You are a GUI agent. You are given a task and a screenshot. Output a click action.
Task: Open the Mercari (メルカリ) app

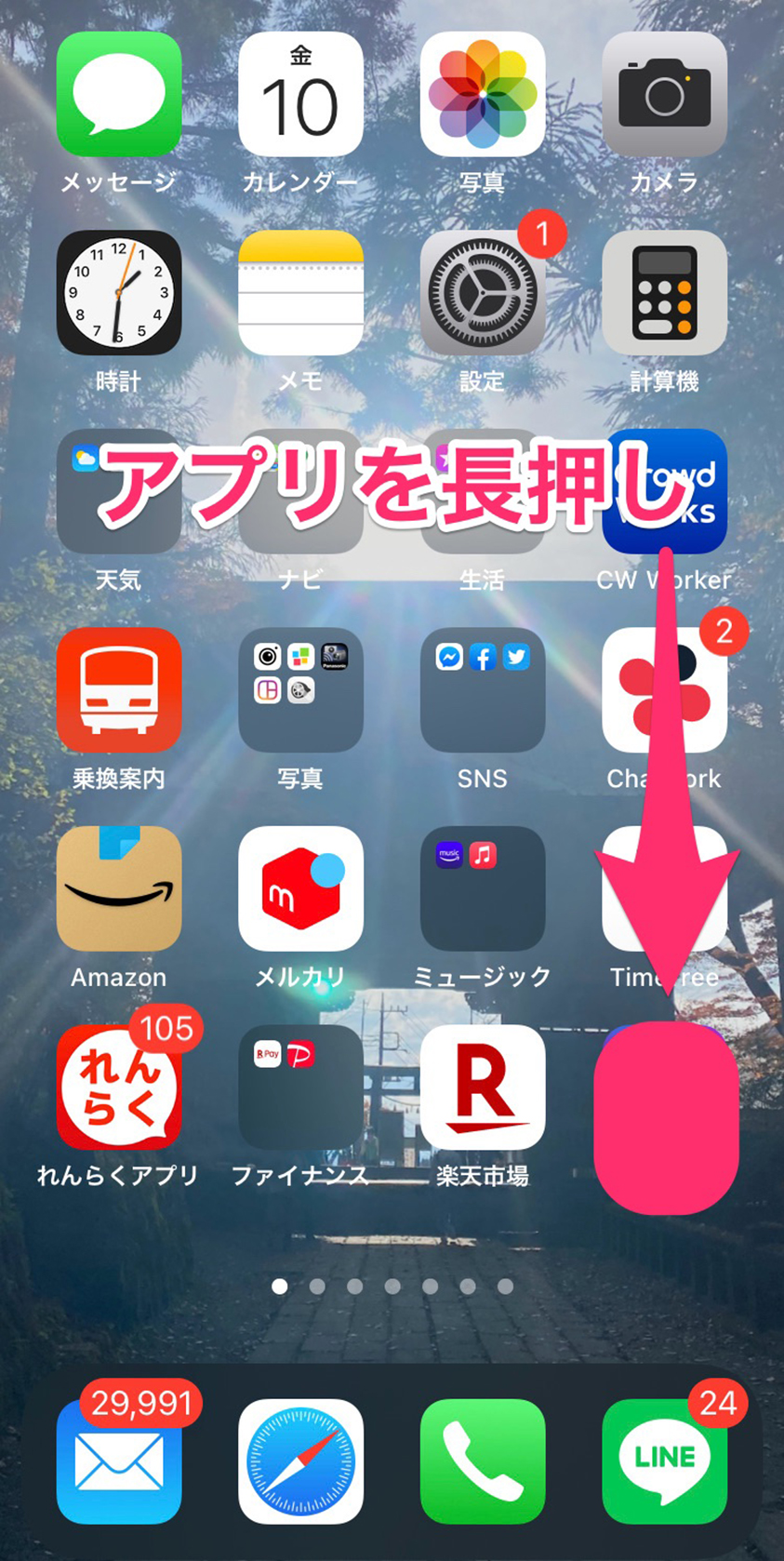point(300,888)
